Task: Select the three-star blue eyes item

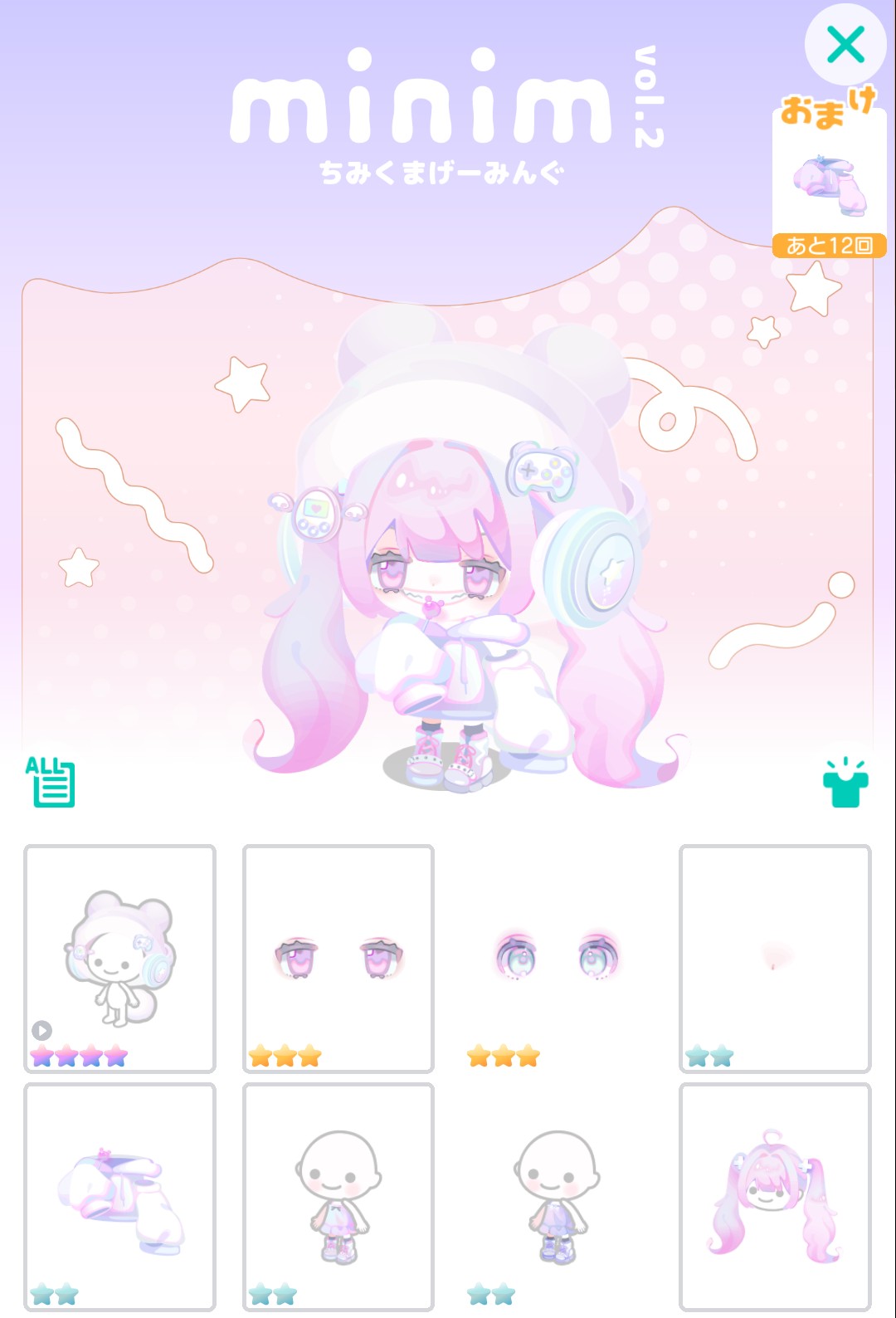Action: pyautogui.click(x=557, y=958)
